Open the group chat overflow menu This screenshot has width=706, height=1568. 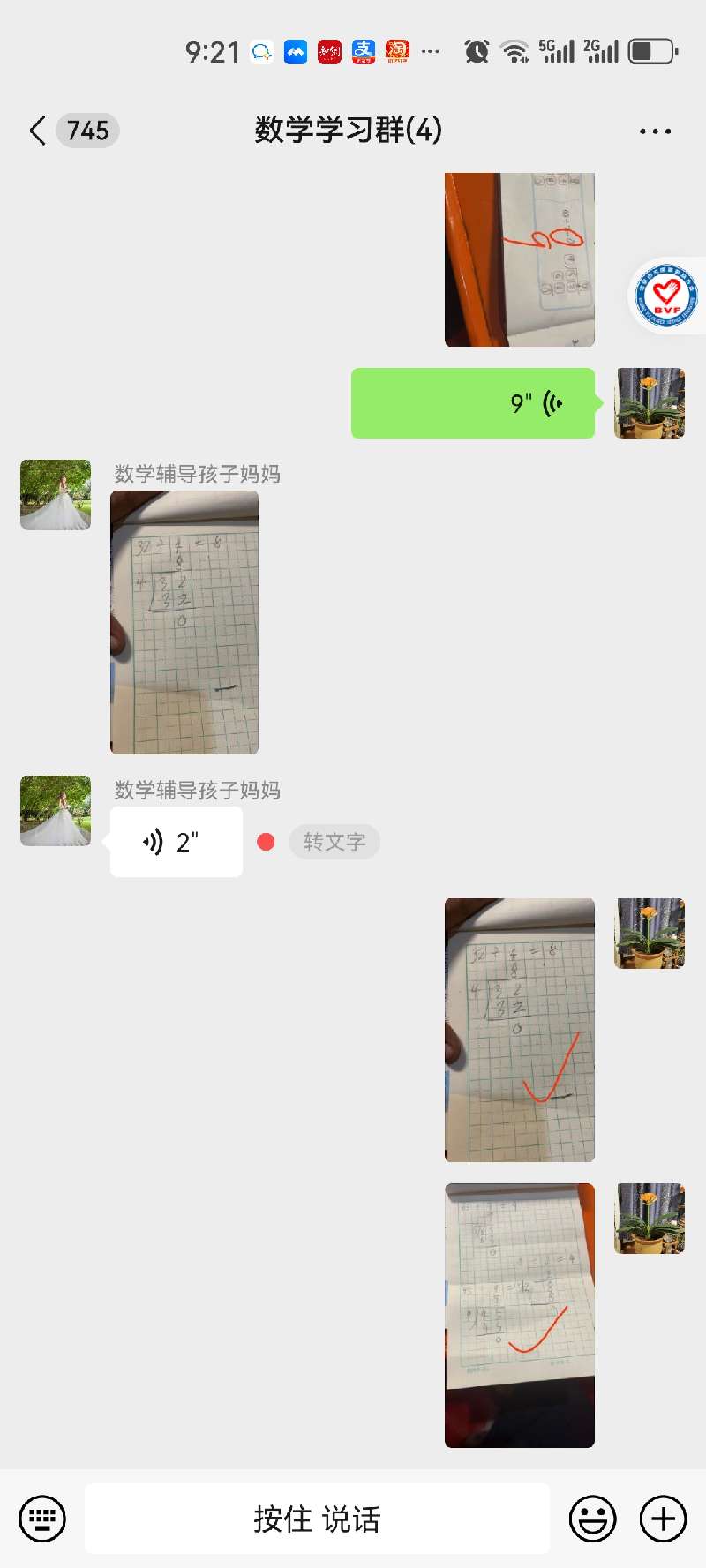pyautogui.click(x=655, y=131)
